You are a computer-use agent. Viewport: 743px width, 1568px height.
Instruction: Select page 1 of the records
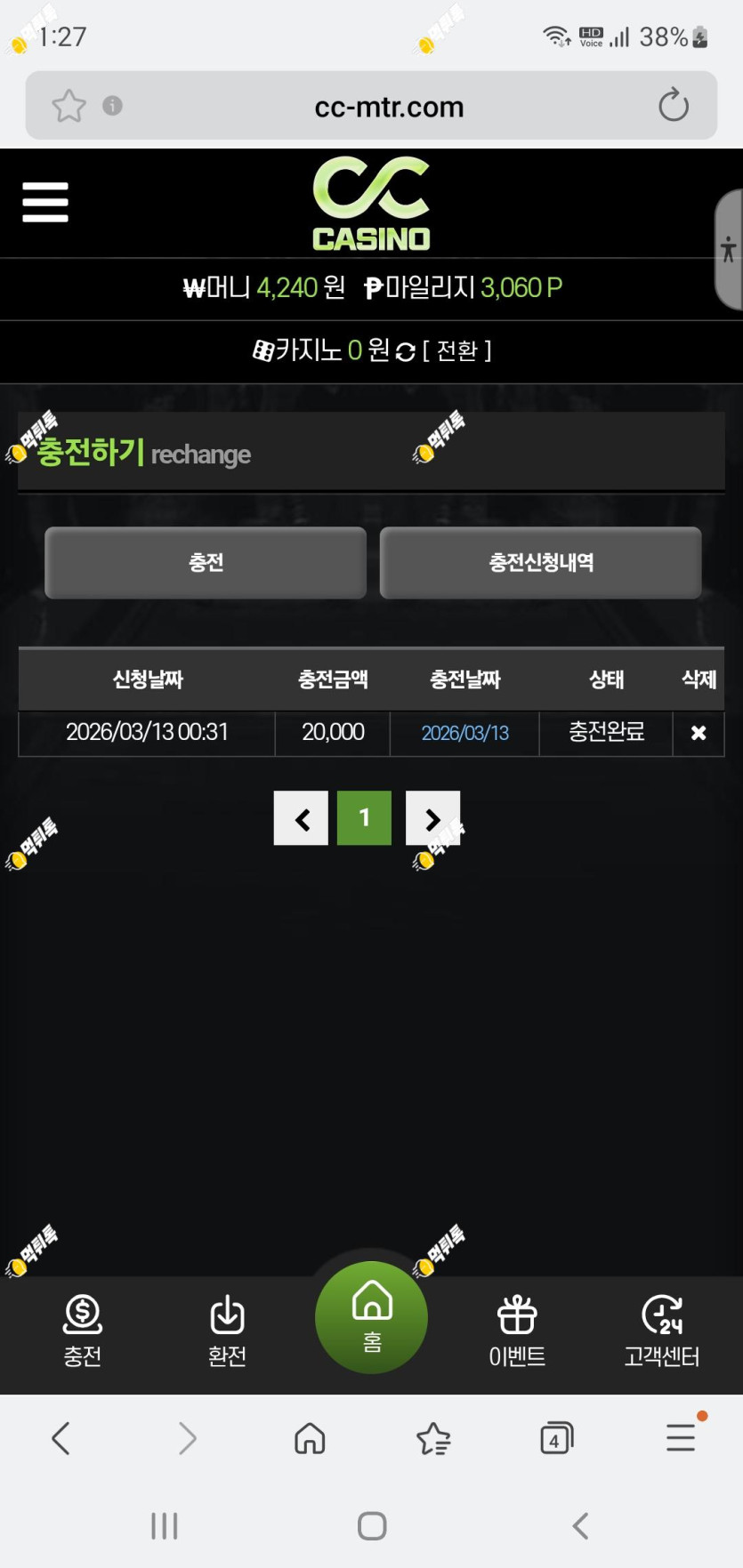coord(364,818)
